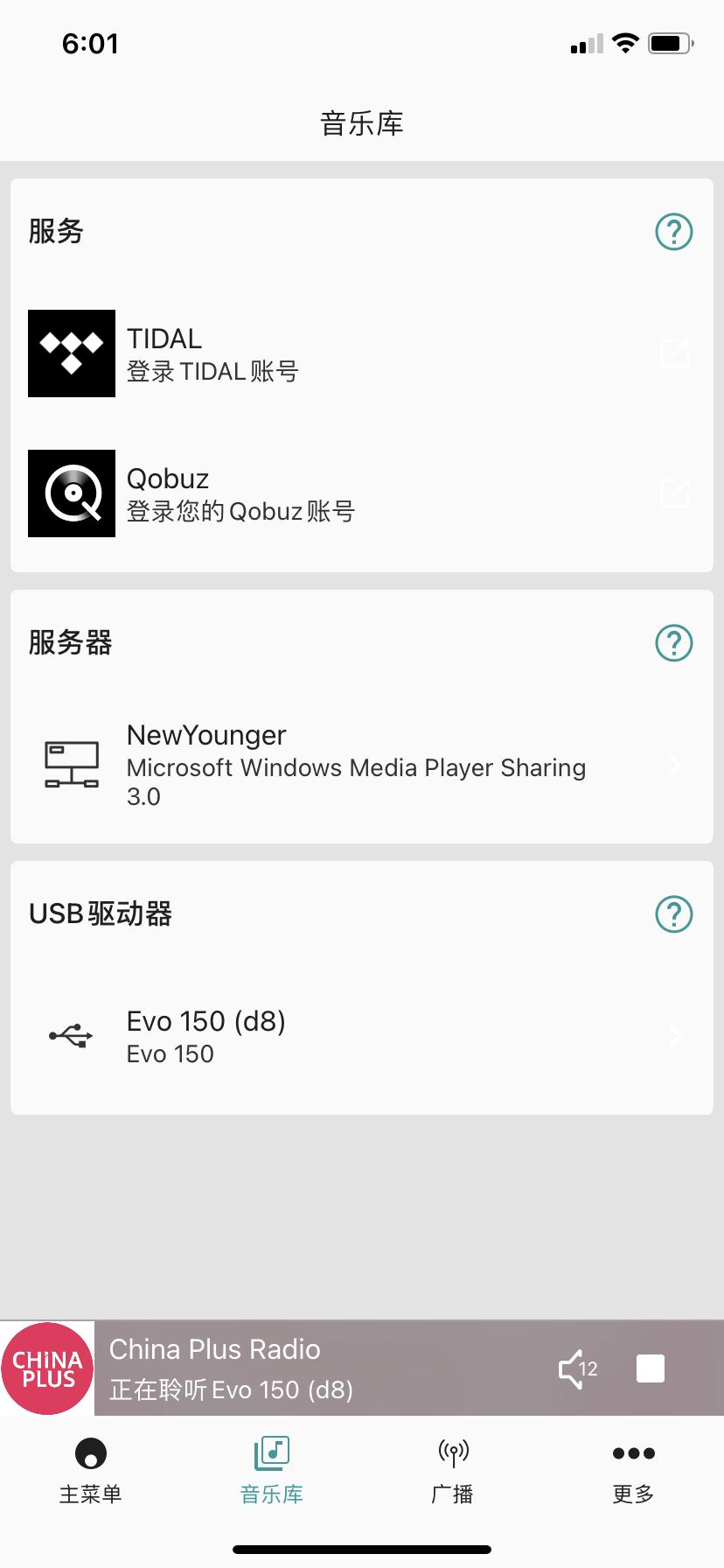724x1568 pixels.
Task: Open the TIDAL service icon
Action: pyautogui.click(x=72, y=353)
